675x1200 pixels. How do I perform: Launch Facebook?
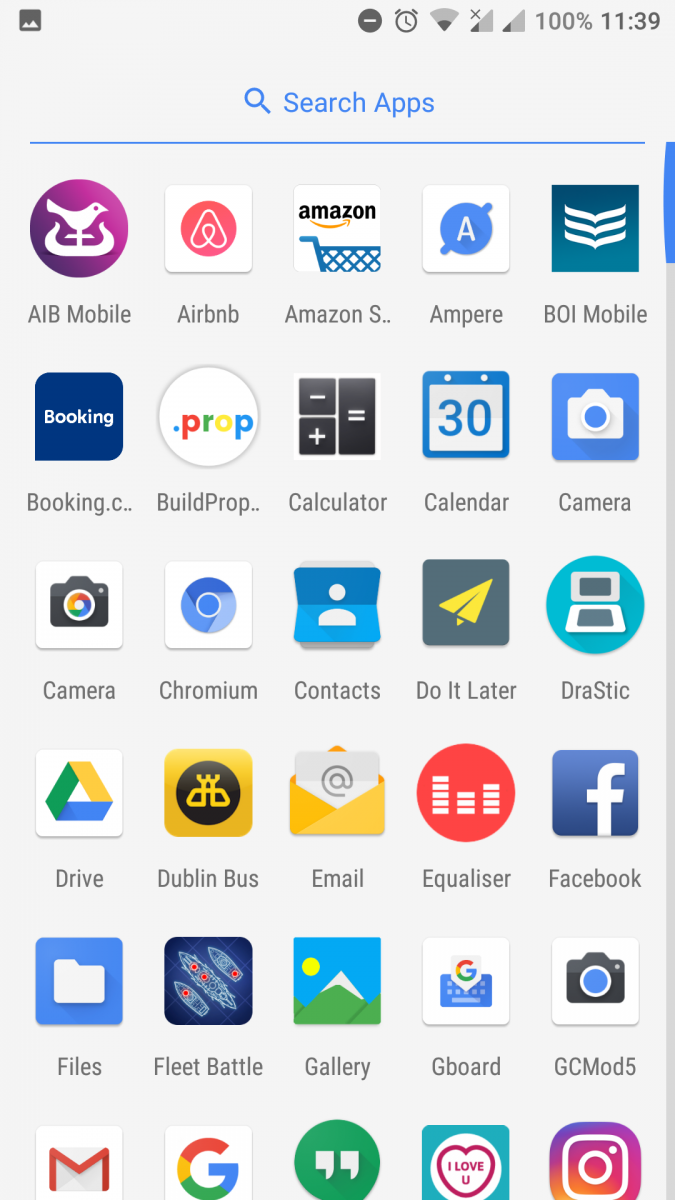595,793
